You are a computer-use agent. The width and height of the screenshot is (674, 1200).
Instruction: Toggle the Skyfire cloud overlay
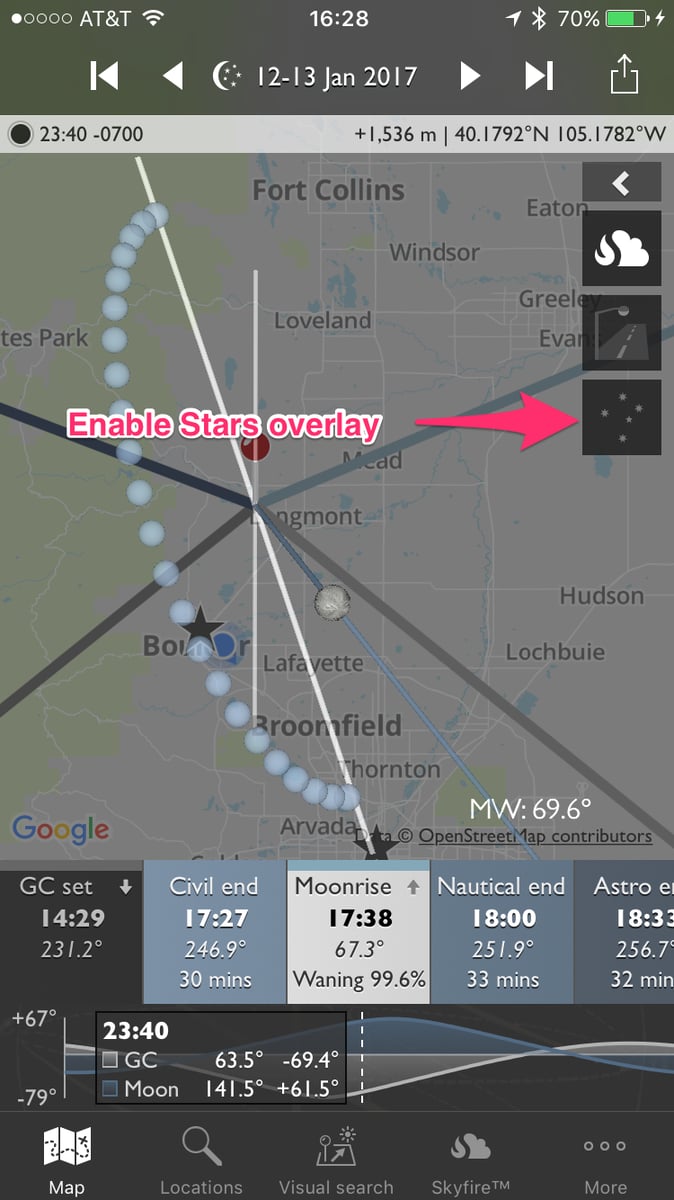point(621,249)
